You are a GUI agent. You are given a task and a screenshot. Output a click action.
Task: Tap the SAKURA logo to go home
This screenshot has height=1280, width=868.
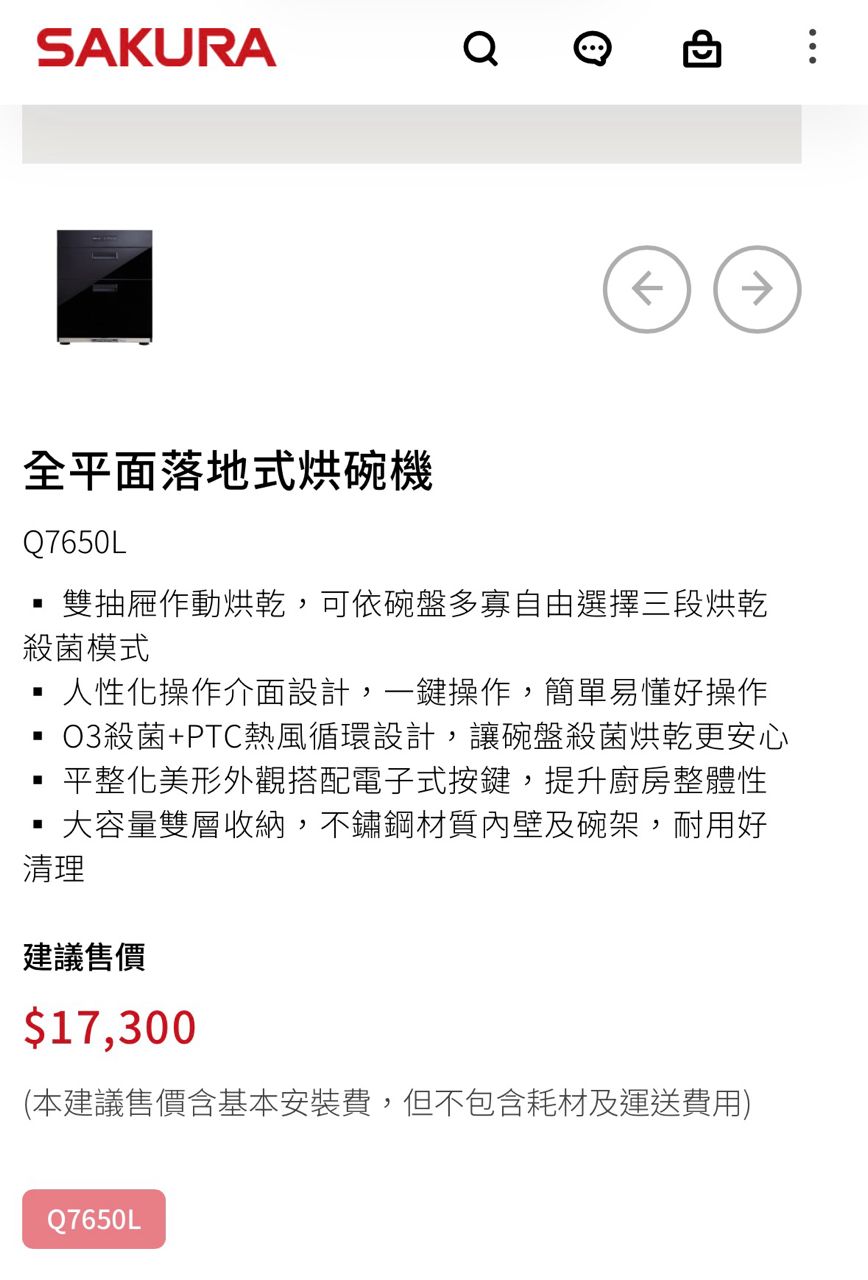(157, 48)
